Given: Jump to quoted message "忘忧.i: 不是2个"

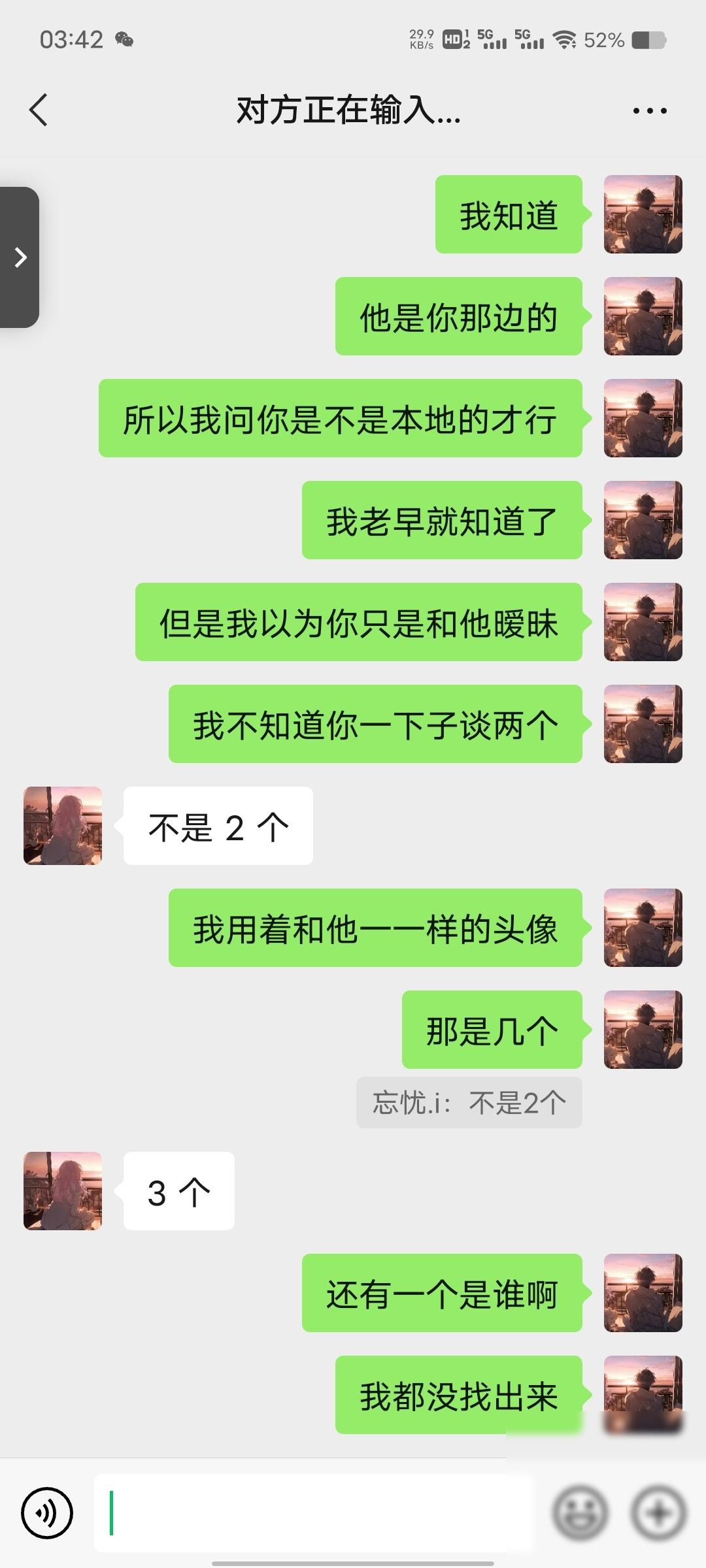Looking at the screenshot, I should click(x=469, y=1103).
